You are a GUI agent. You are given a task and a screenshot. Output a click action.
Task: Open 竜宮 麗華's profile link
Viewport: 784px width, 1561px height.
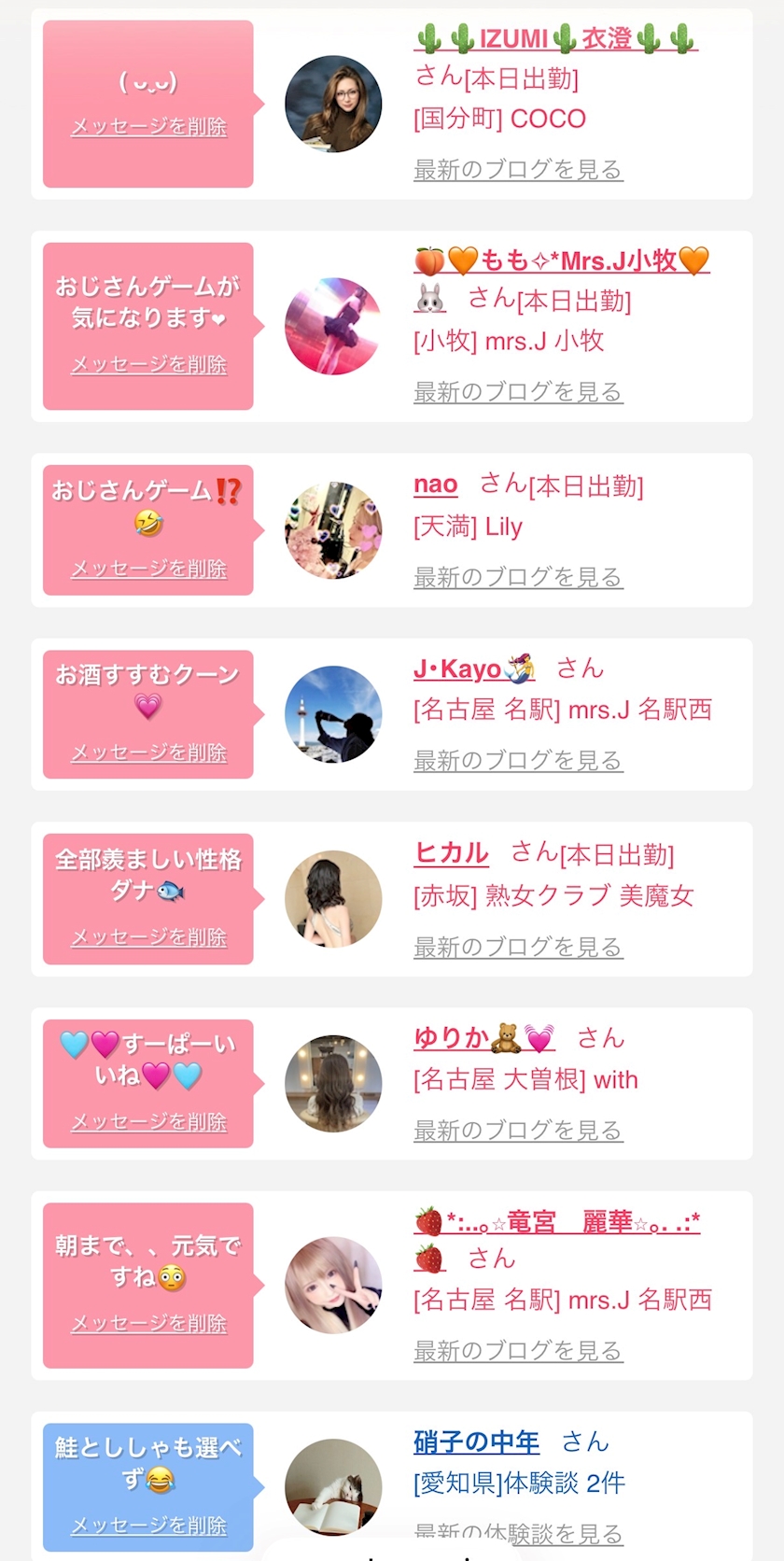click(x=556, y=1221)
